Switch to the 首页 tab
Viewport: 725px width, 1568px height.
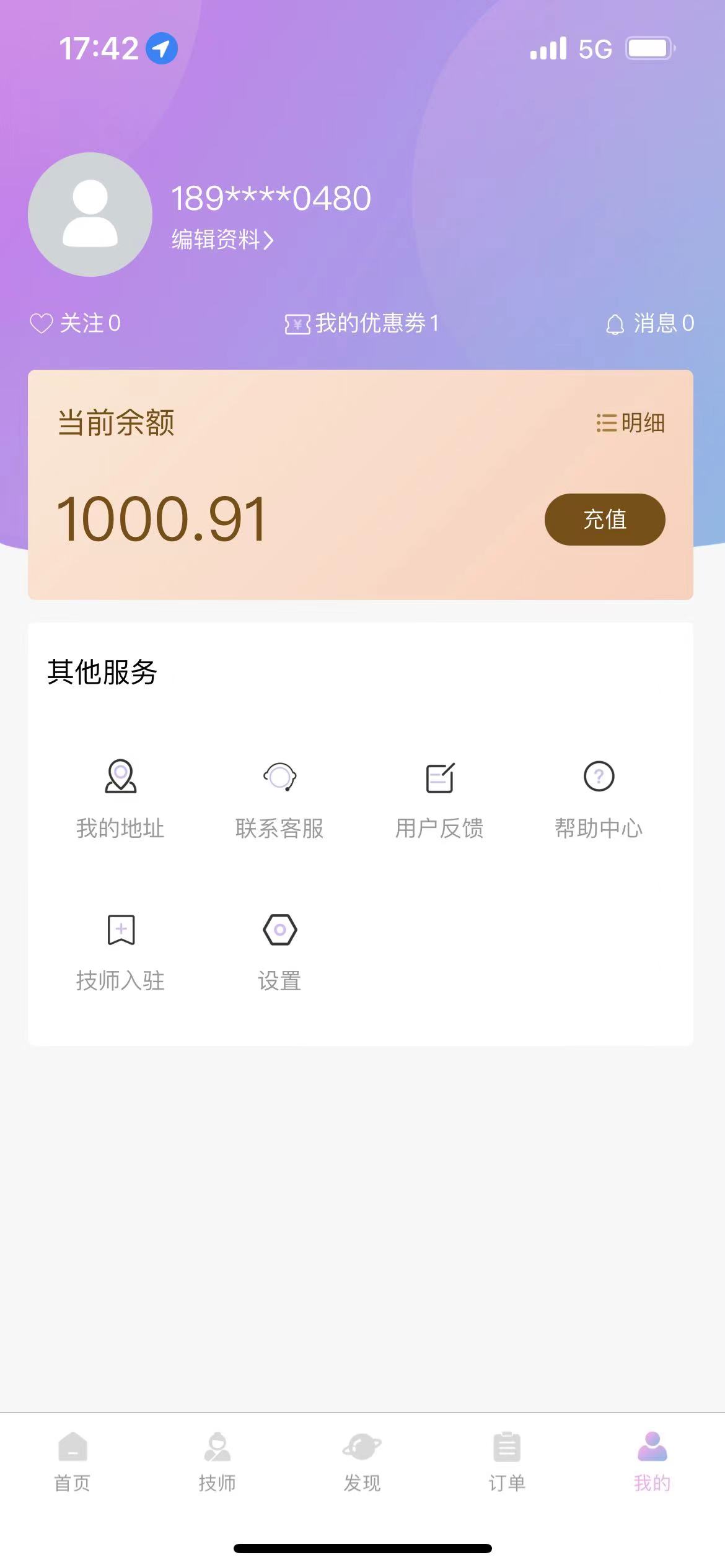(72, 1462)
